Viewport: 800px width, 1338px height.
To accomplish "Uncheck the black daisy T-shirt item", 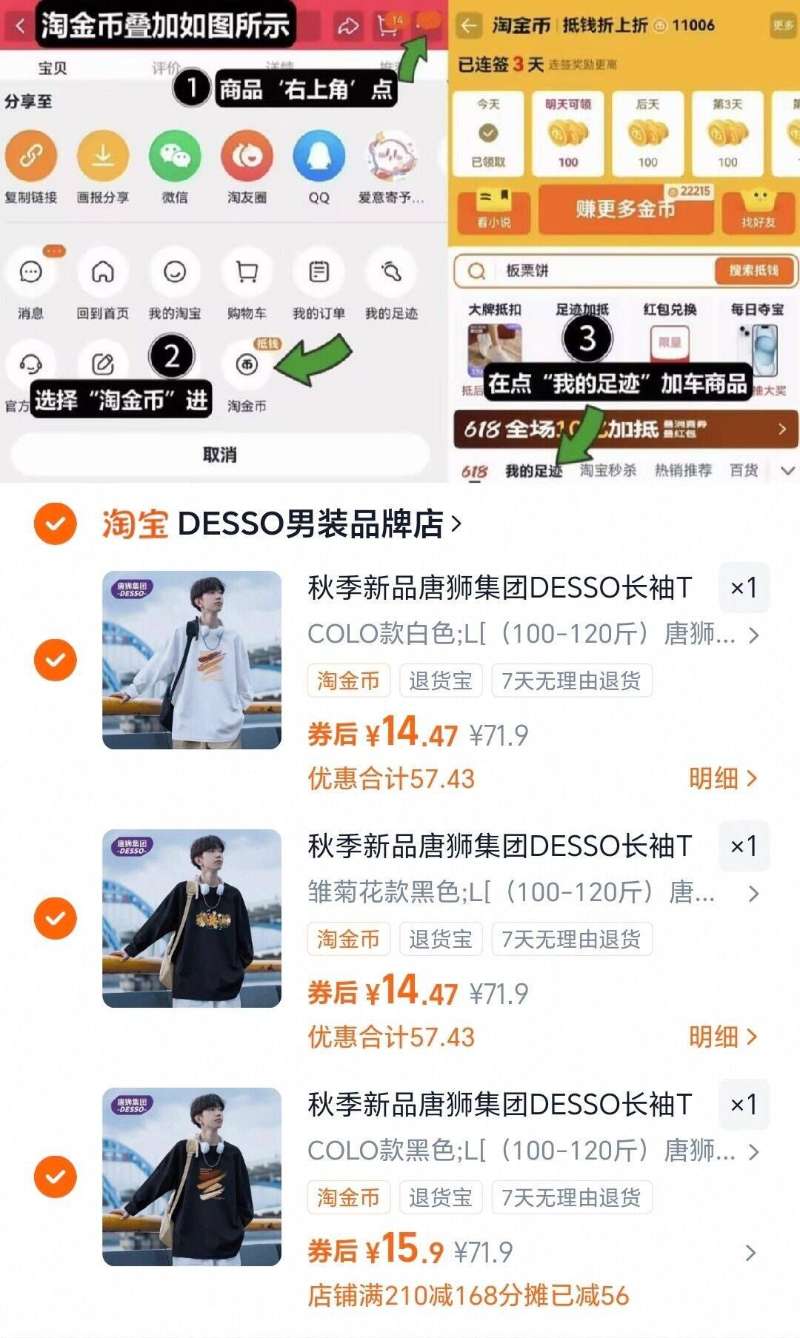I will [55, 919].
